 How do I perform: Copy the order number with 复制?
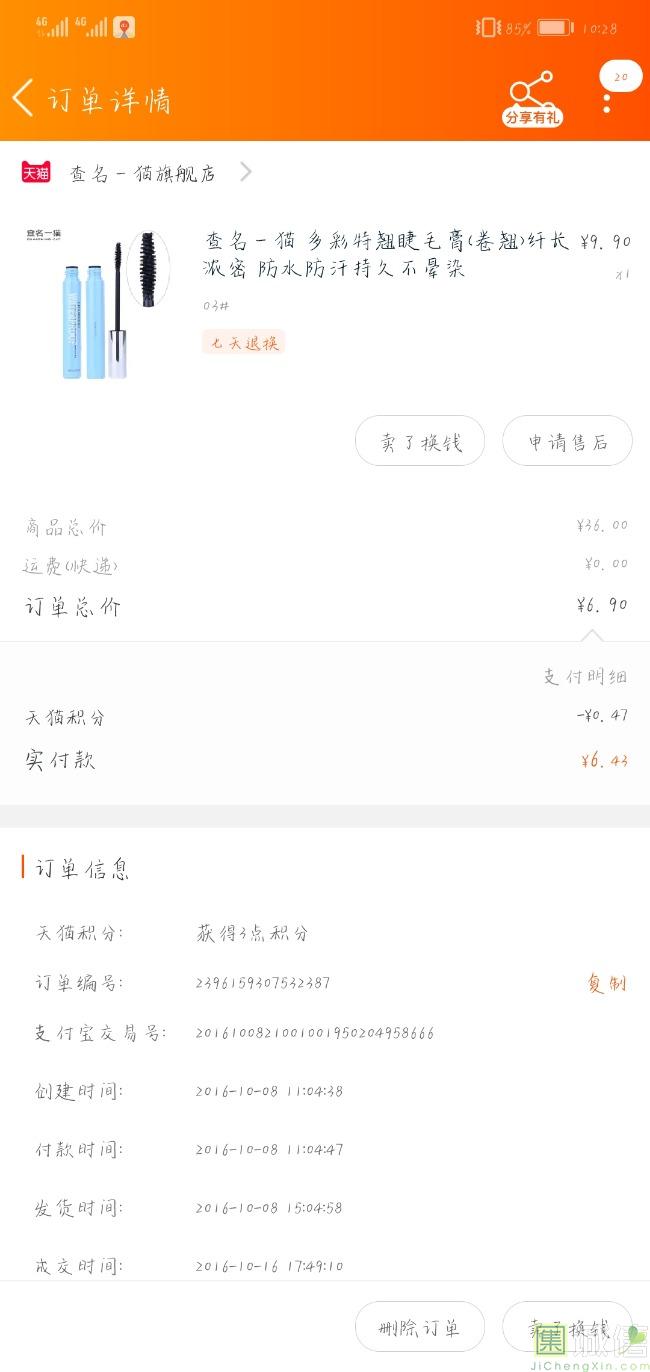click(606, 984)
